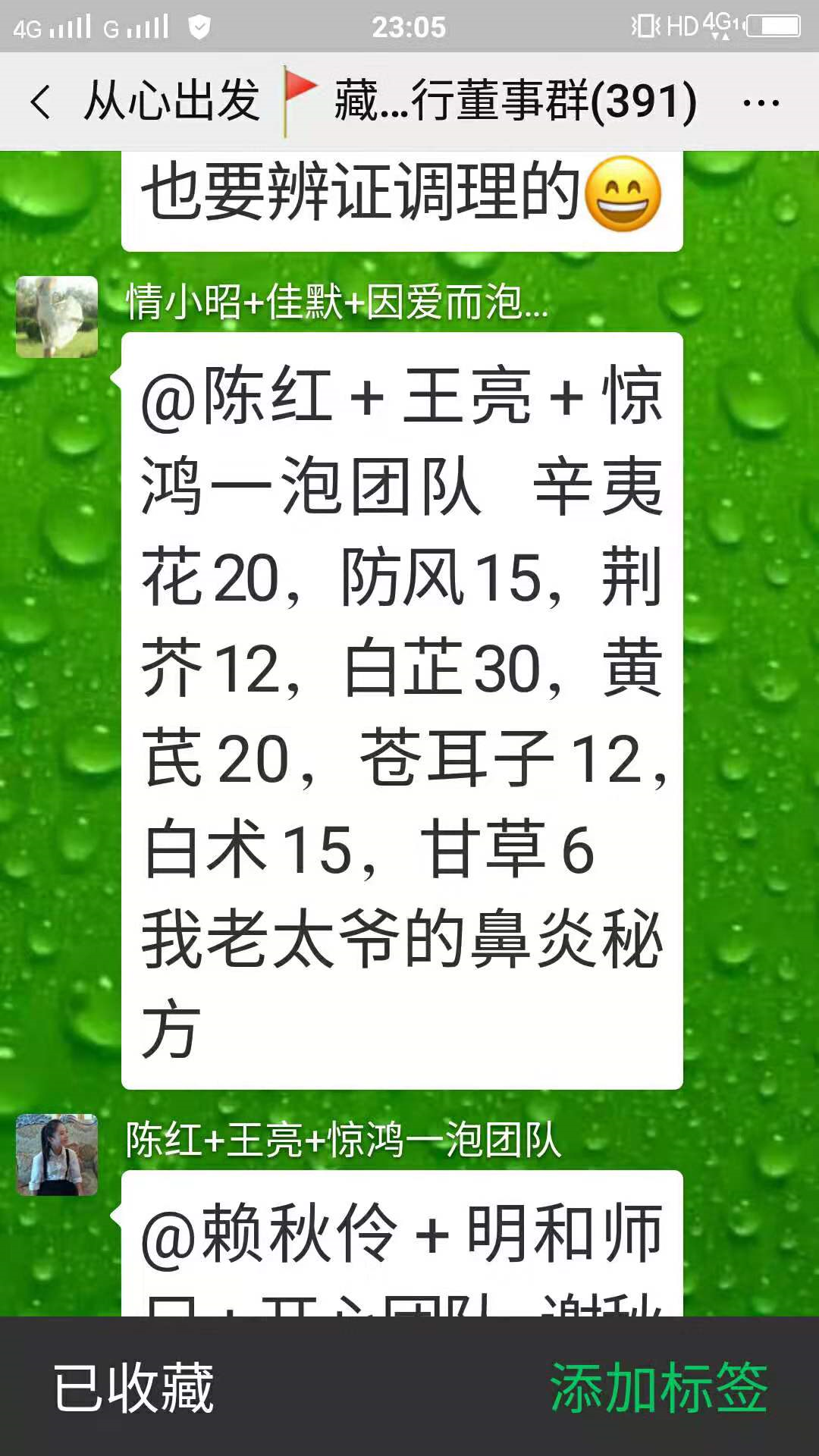Tap the 已收藏 favorited button
Image resolution: width=819 pixels, height=1456 pixels.
133,1388
